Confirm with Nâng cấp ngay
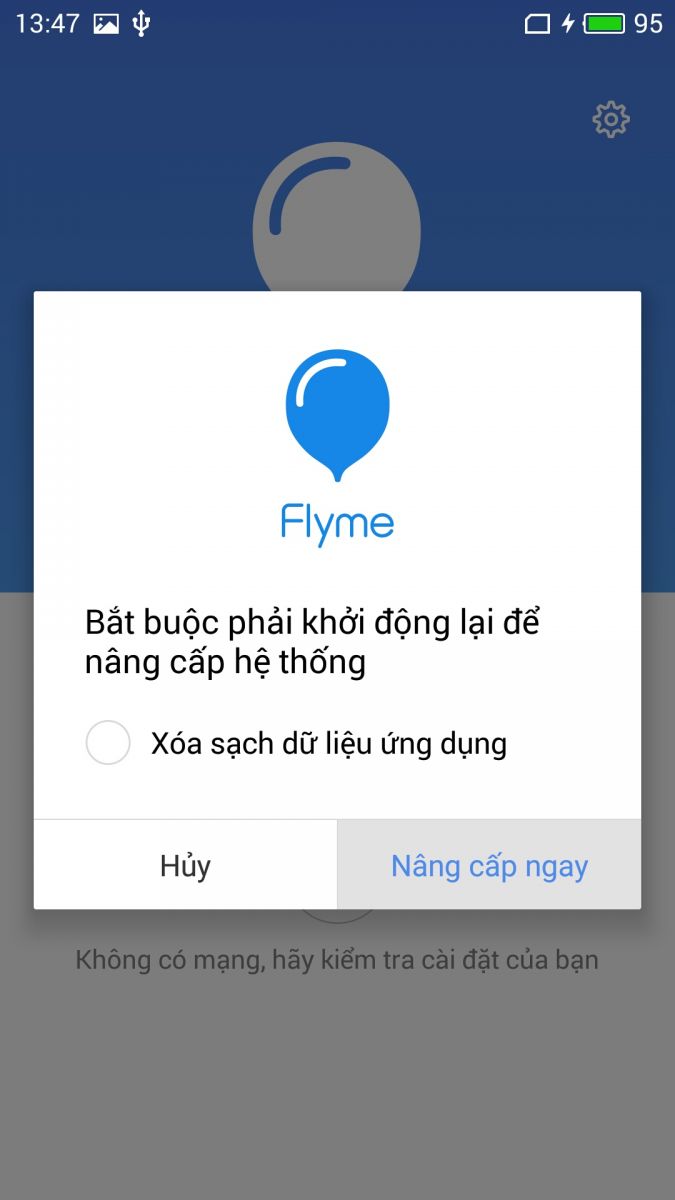Screen dimensions: 675x1200 (x=489, y=865)
